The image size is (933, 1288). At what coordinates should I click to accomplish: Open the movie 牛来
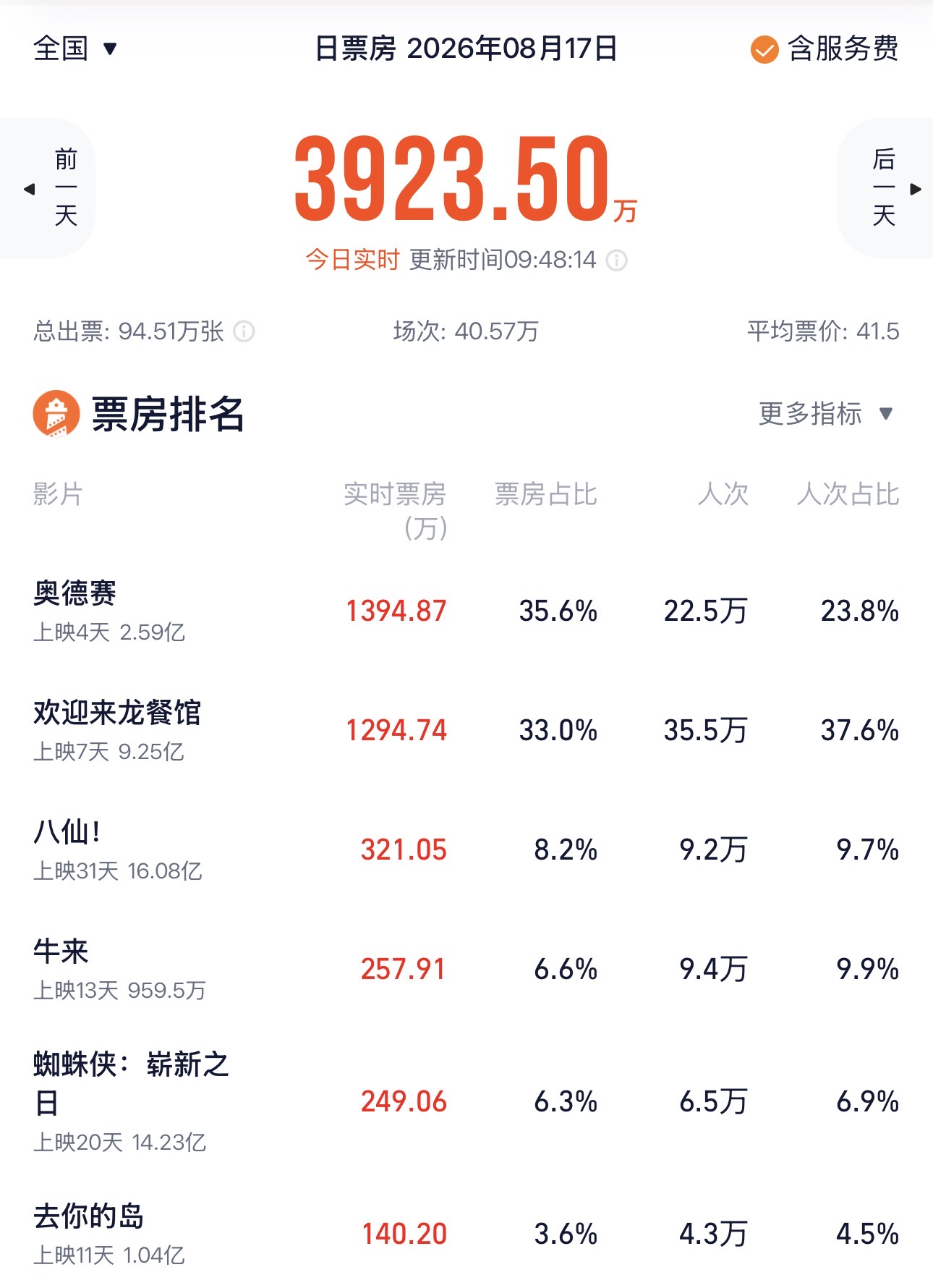[466, 970]
